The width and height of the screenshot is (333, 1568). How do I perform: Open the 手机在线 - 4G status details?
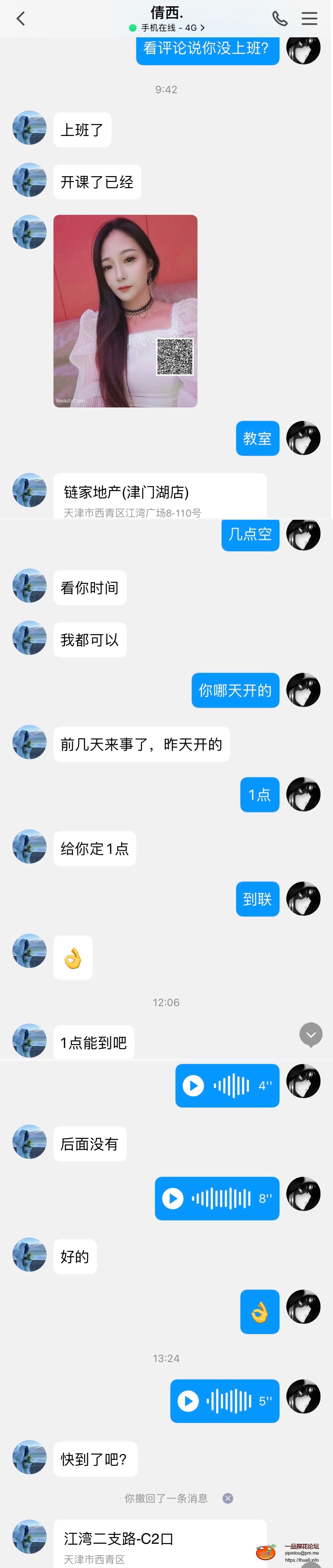point(167,28)
